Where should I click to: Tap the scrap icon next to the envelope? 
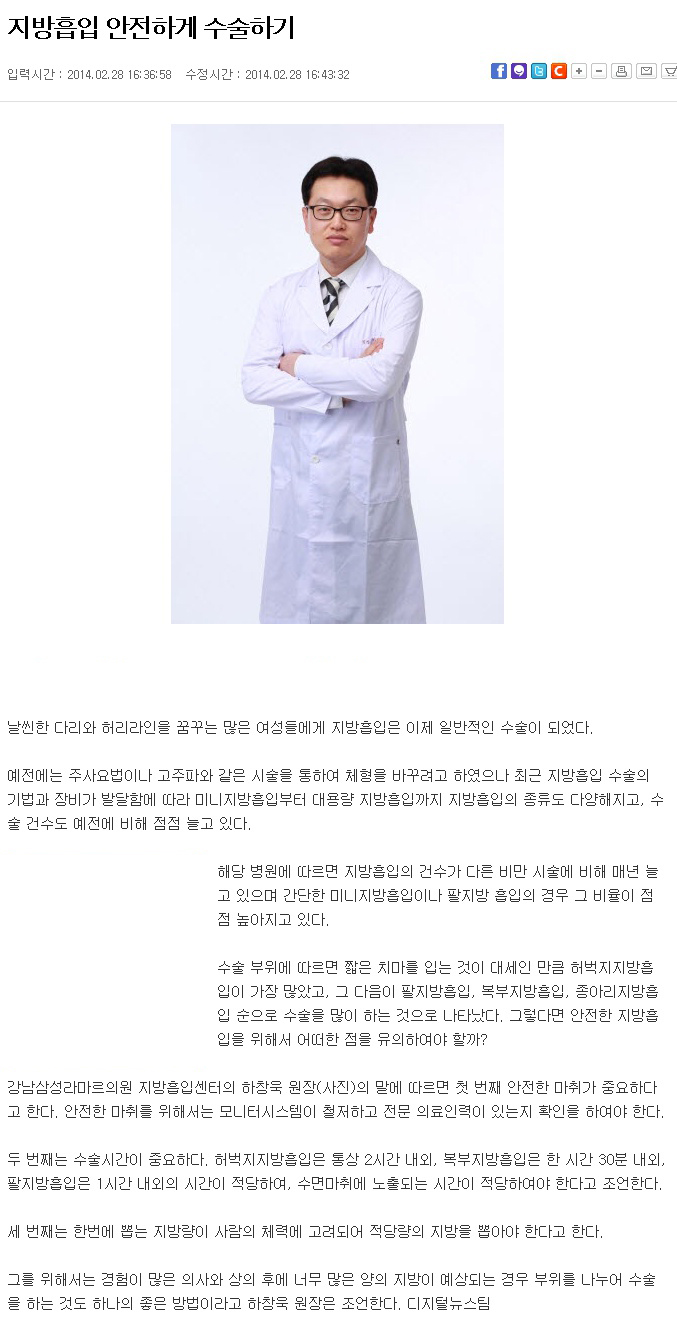pyautogui.click(x=669, y=71)
